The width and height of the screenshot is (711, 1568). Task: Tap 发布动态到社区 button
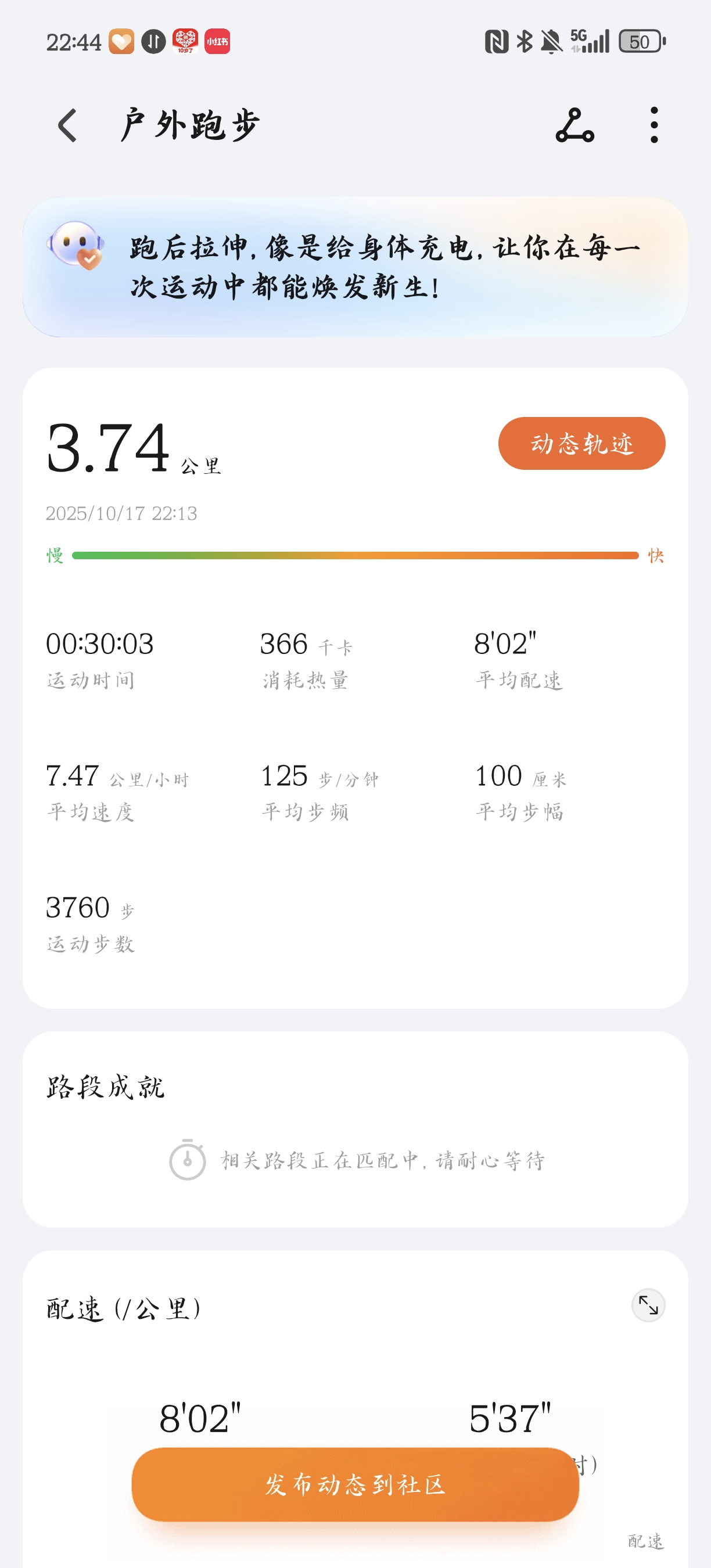point(355,1484)
